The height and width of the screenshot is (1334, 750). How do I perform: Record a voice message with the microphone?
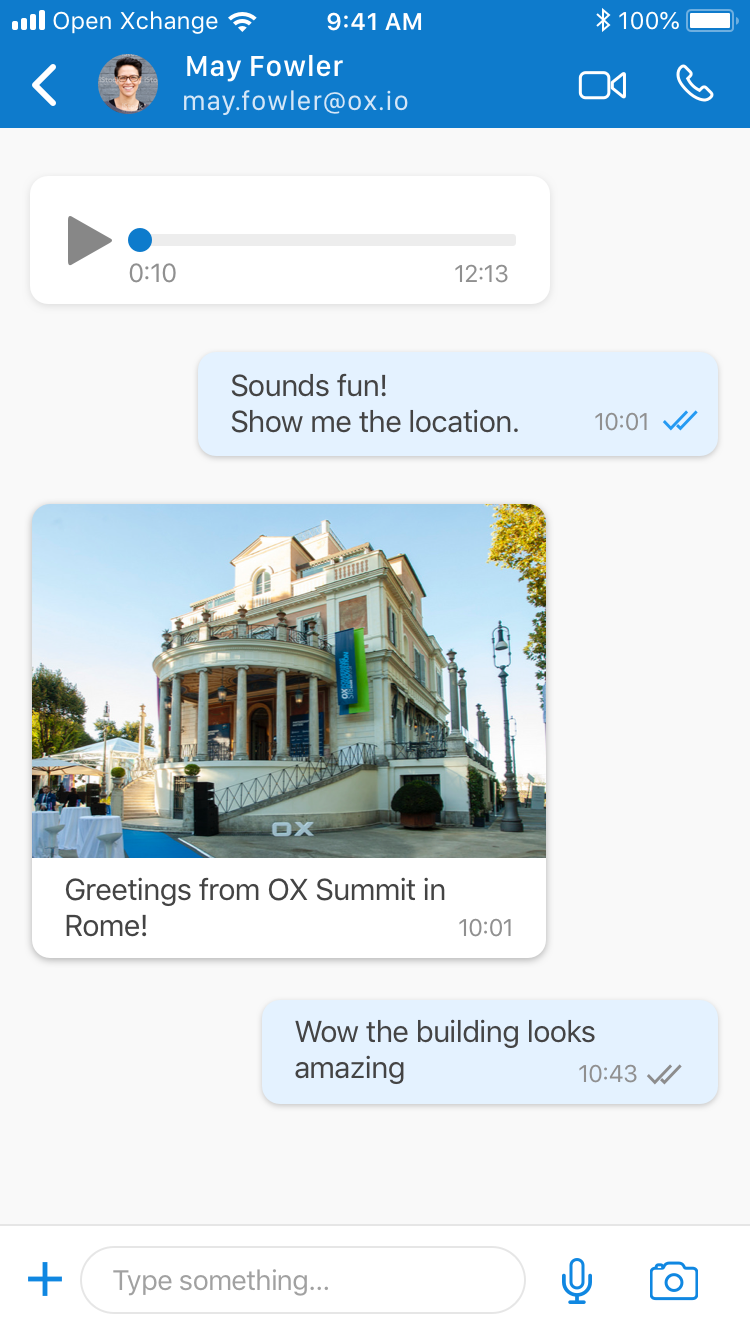pos(576,1280)
